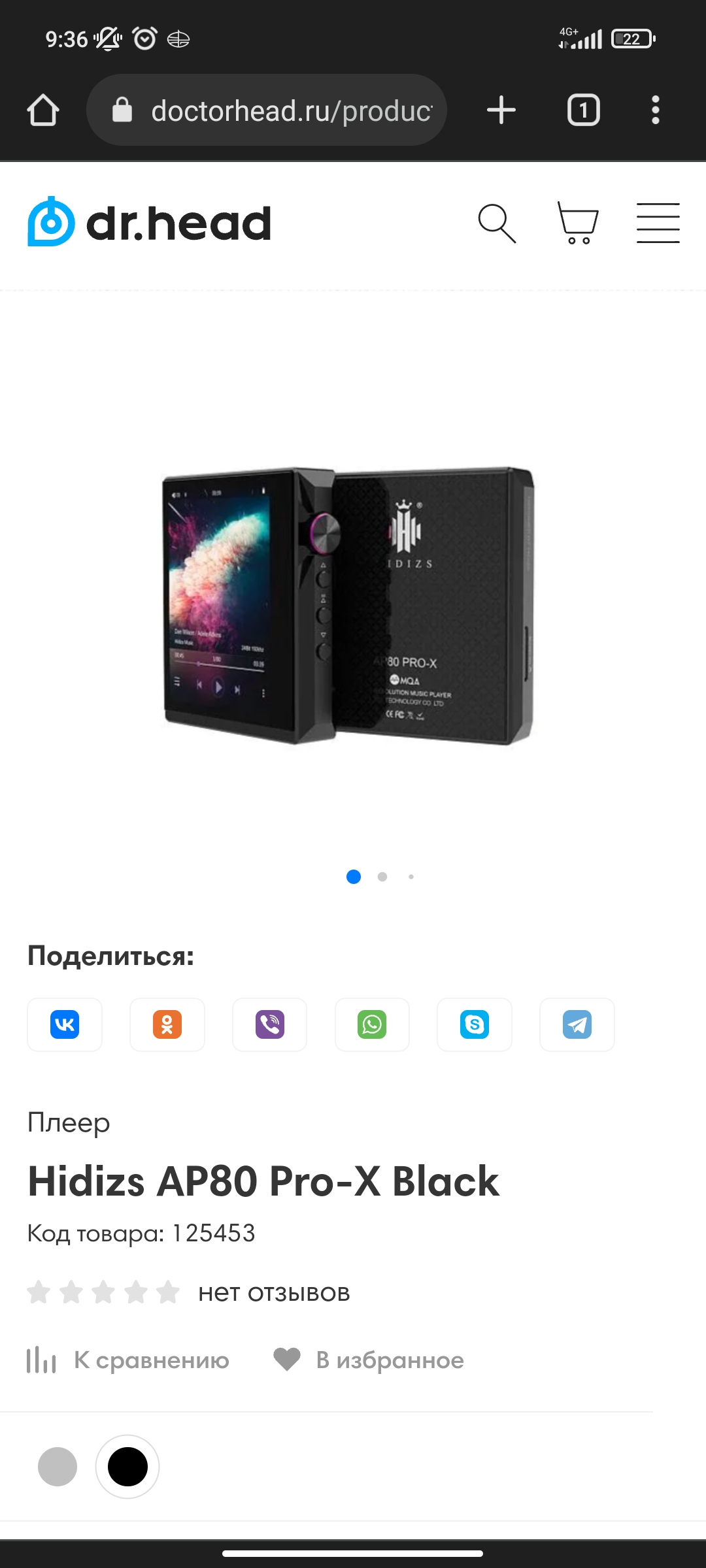Tap the doctorhead.ru address bar

coord(267,110)
